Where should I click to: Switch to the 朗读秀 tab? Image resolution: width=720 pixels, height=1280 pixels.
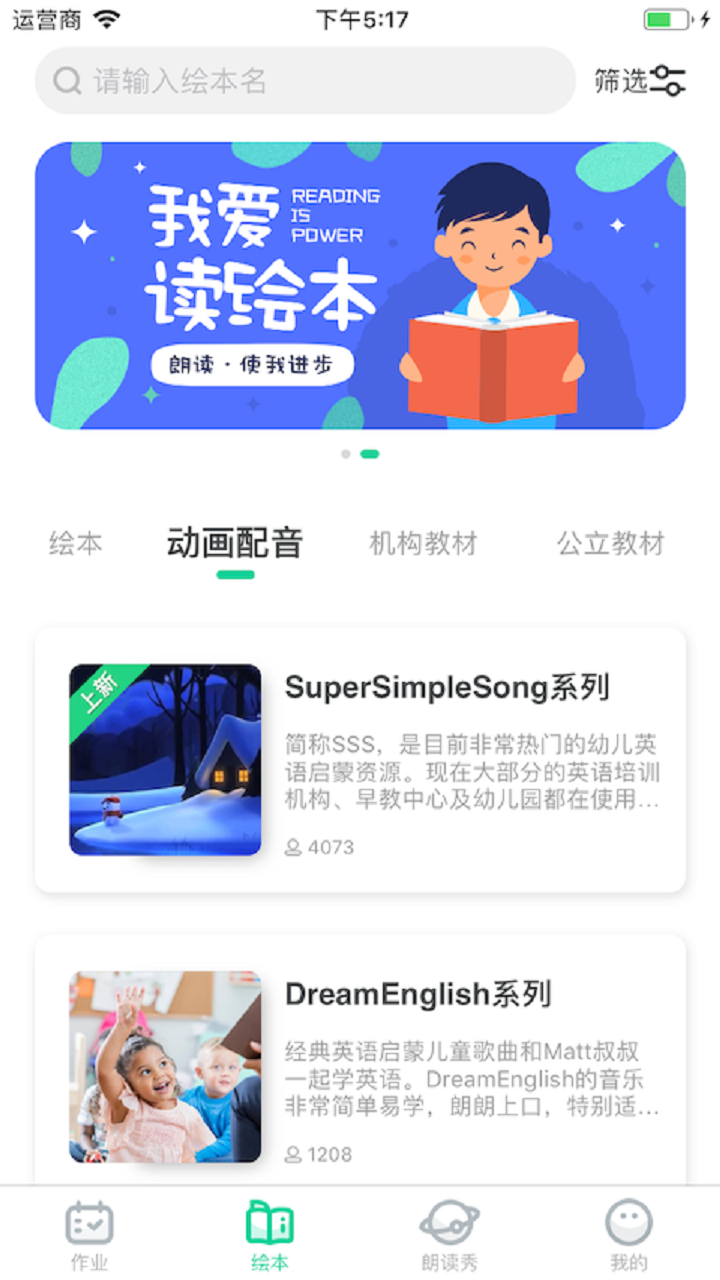(449, 1235)
